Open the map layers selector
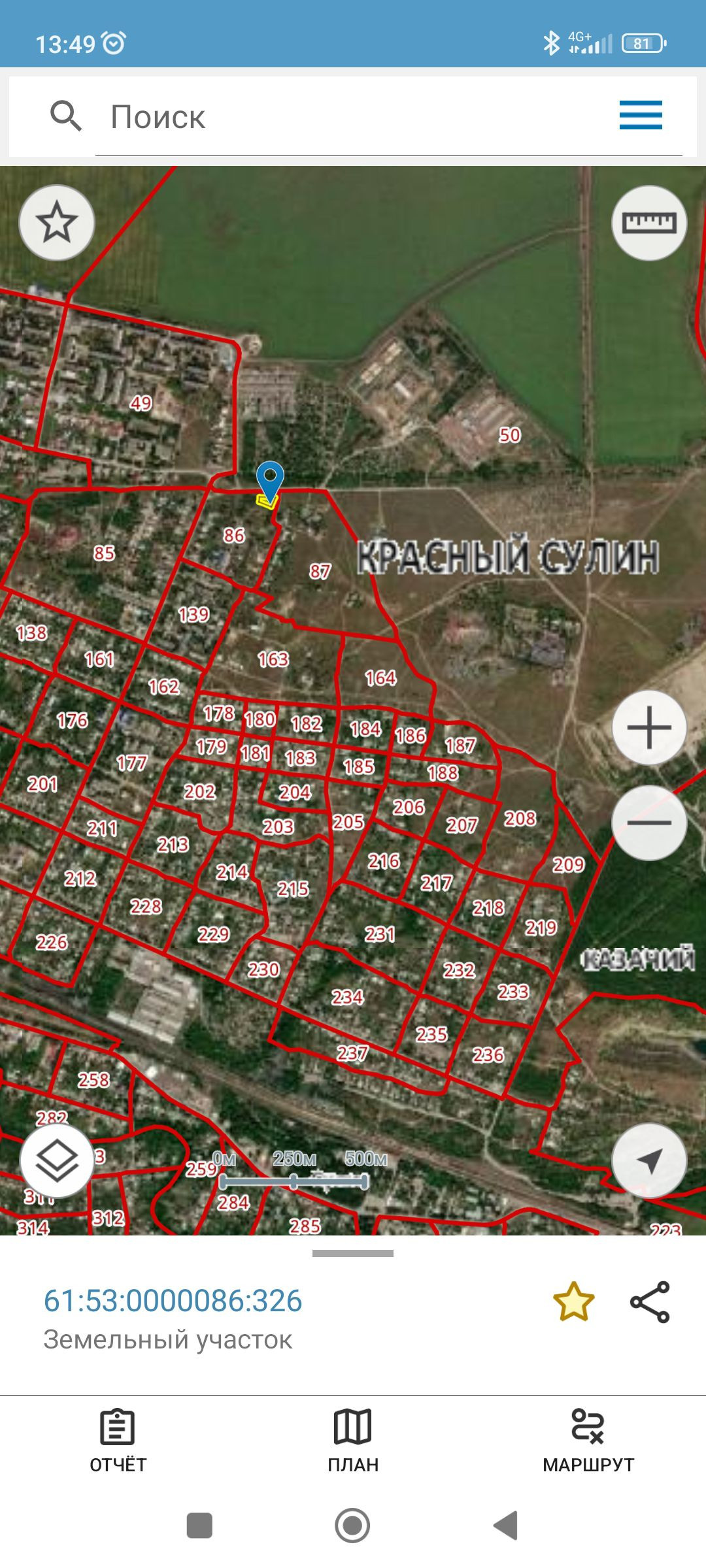 coord(57,1161)
